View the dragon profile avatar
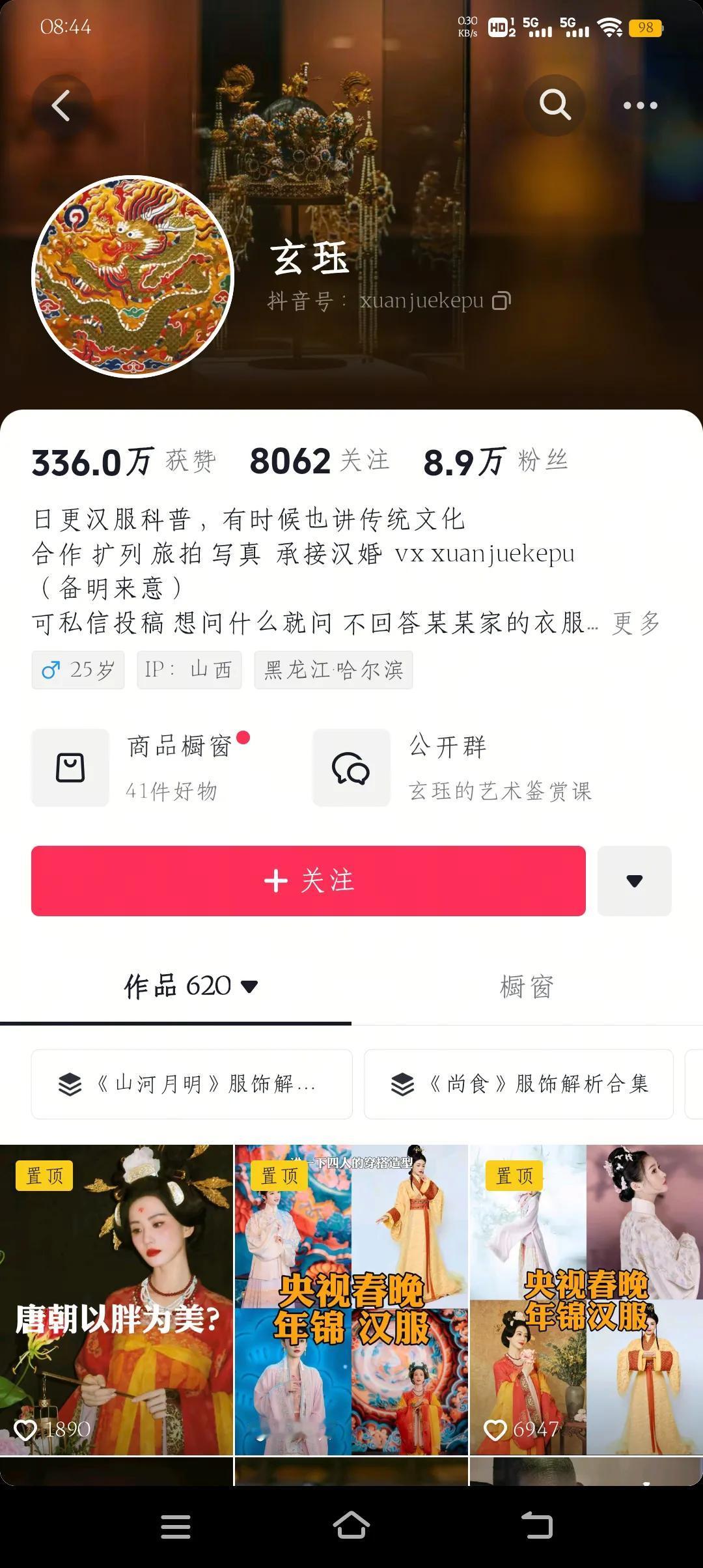The width and height of the screenshot is (703, 1568). (x=133, y=276)
